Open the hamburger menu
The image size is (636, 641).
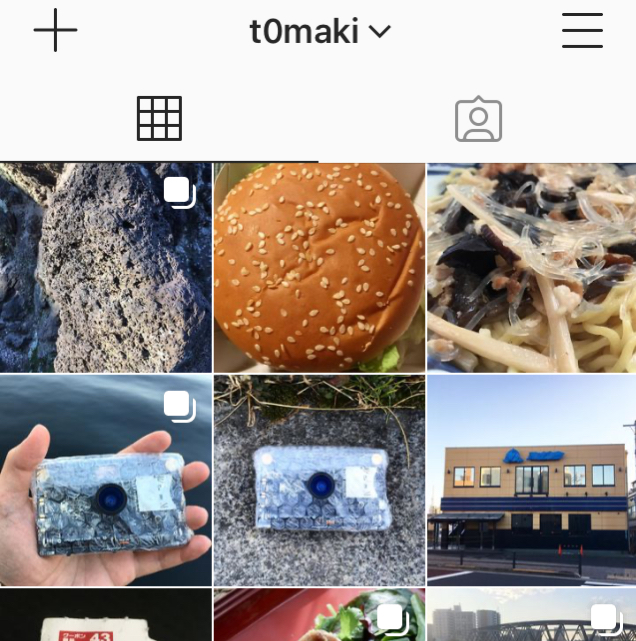582,31
